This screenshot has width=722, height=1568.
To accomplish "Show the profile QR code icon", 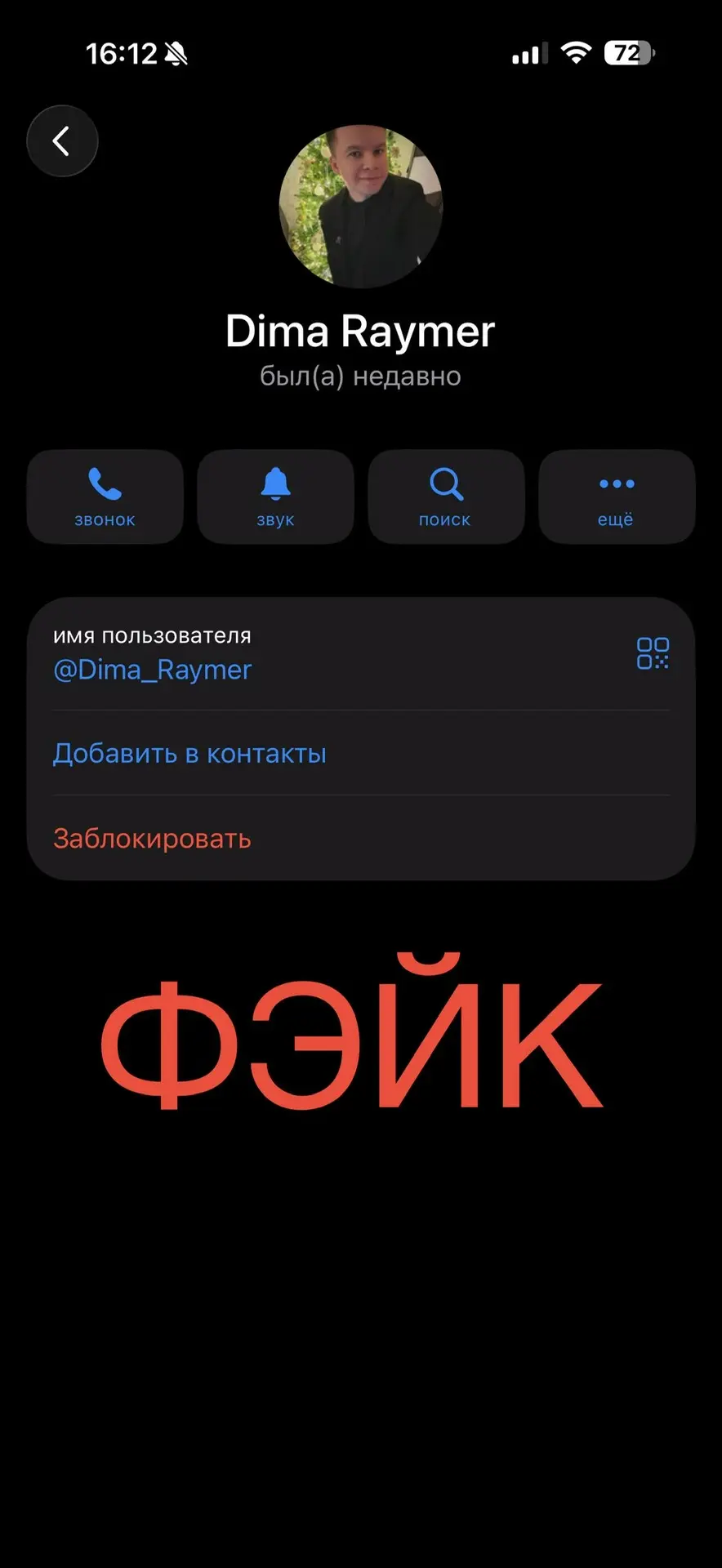I will (x=653, y=653).
